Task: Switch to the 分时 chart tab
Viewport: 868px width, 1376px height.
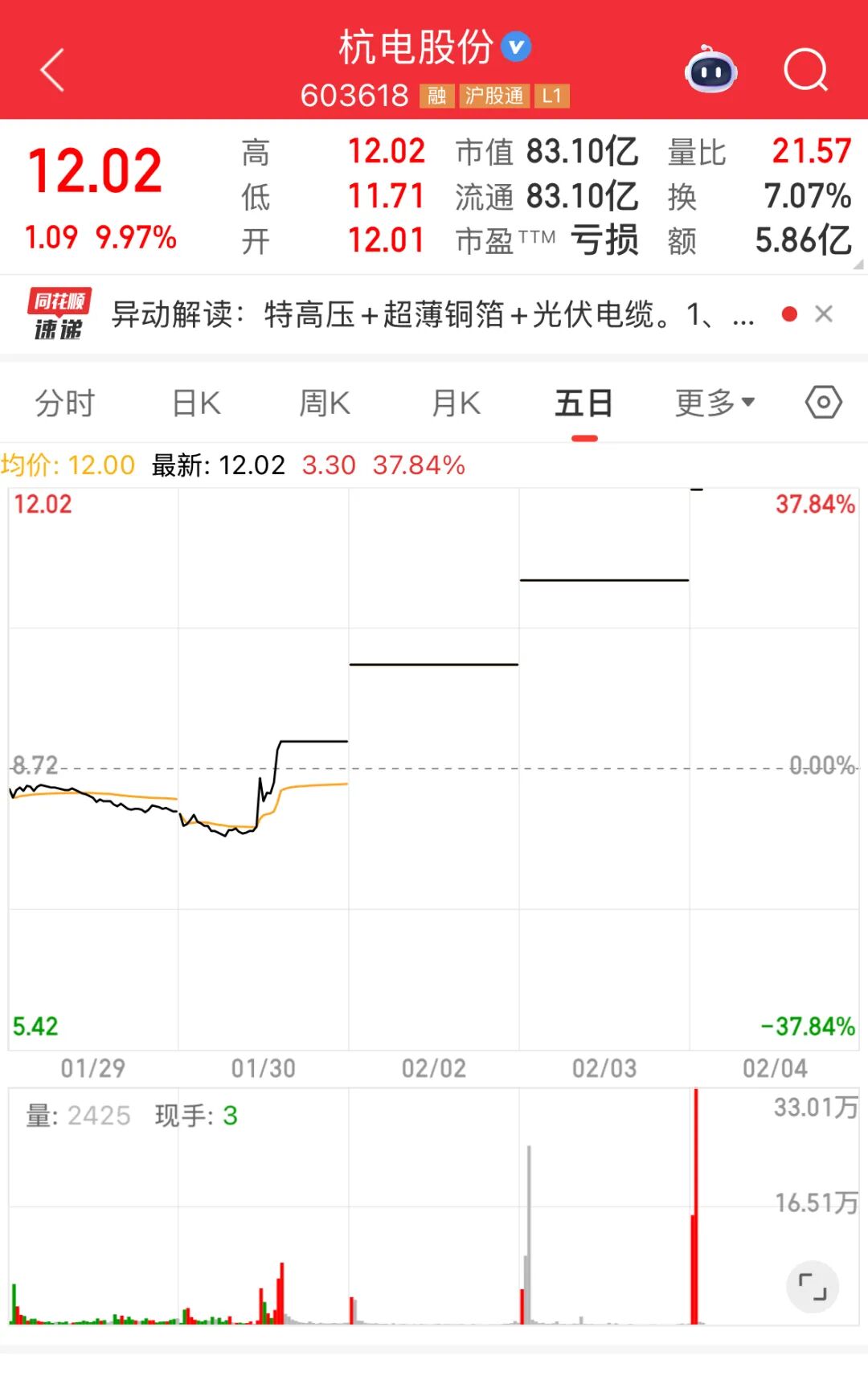Action: (x=65, y=403)
